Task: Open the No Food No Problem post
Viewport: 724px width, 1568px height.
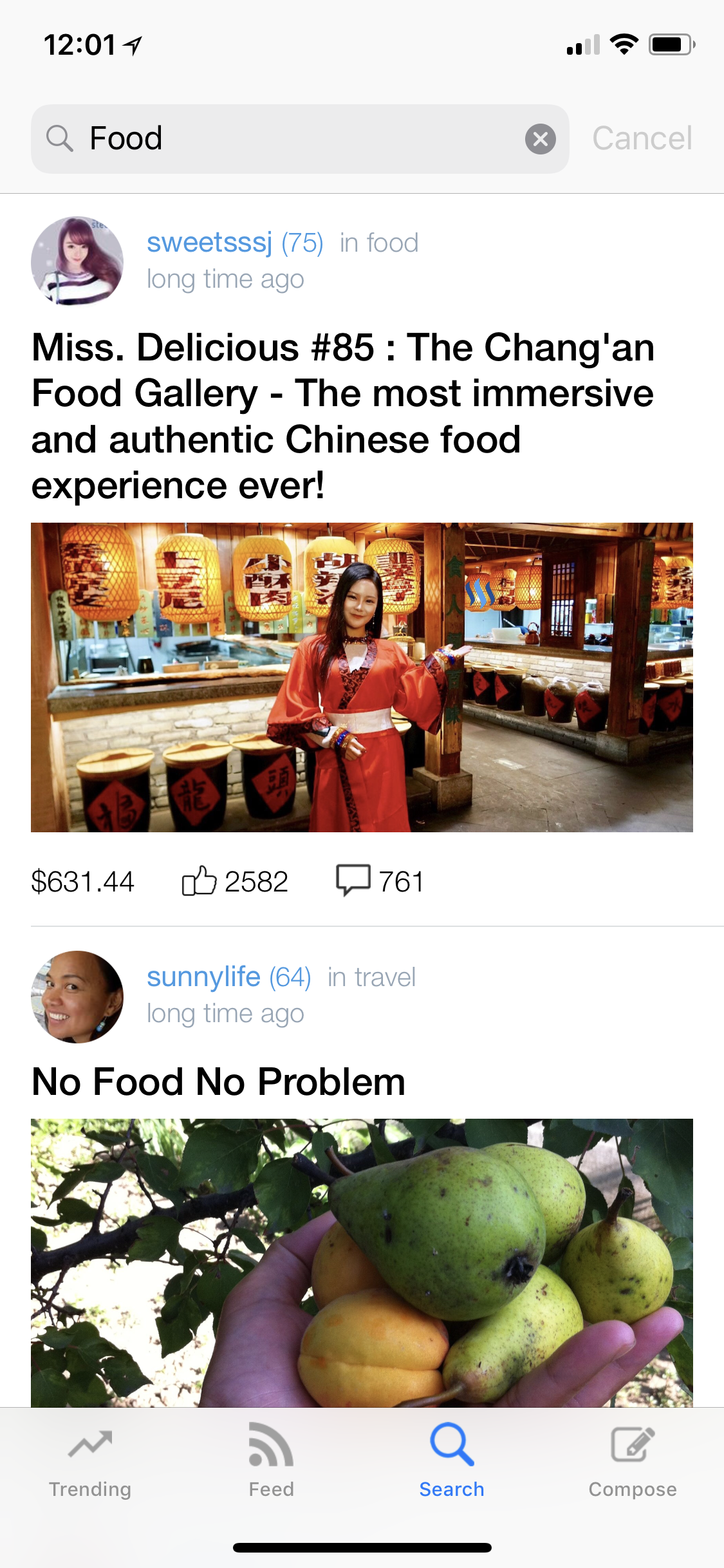Action: pos(218,1081)
